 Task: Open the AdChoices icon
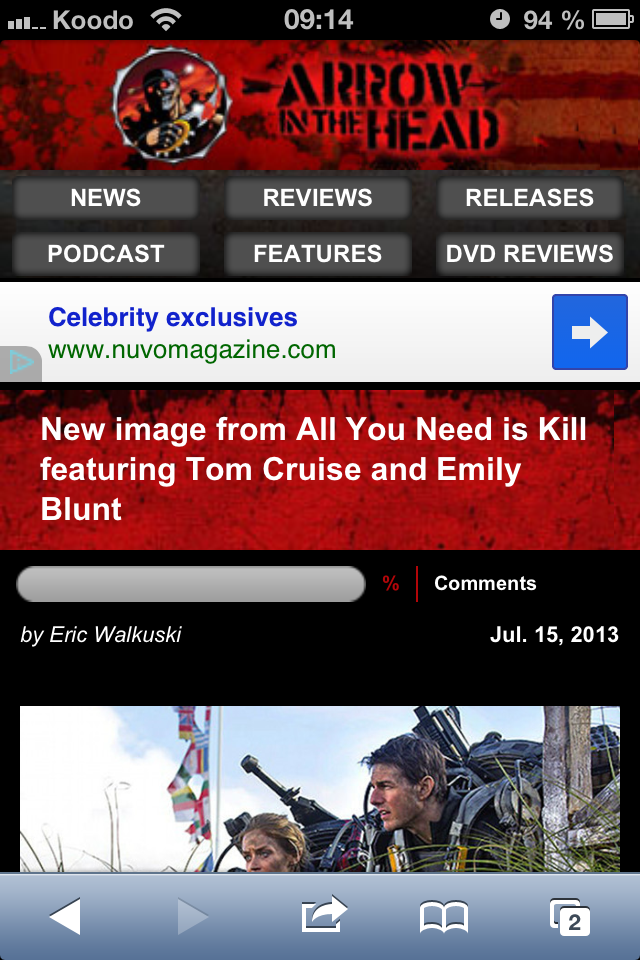[20, 363]
